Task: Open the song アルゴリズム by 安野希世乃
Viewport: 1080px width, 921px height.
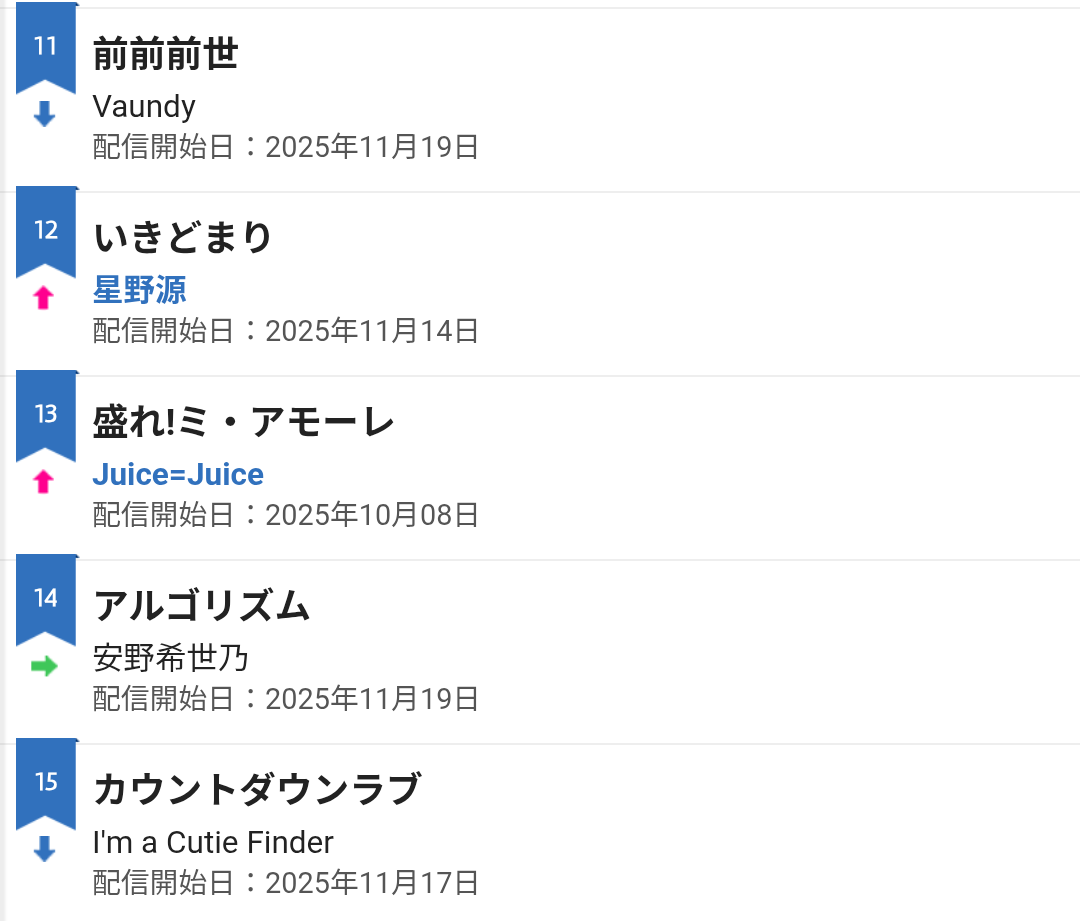Action: tap(201, 606)
